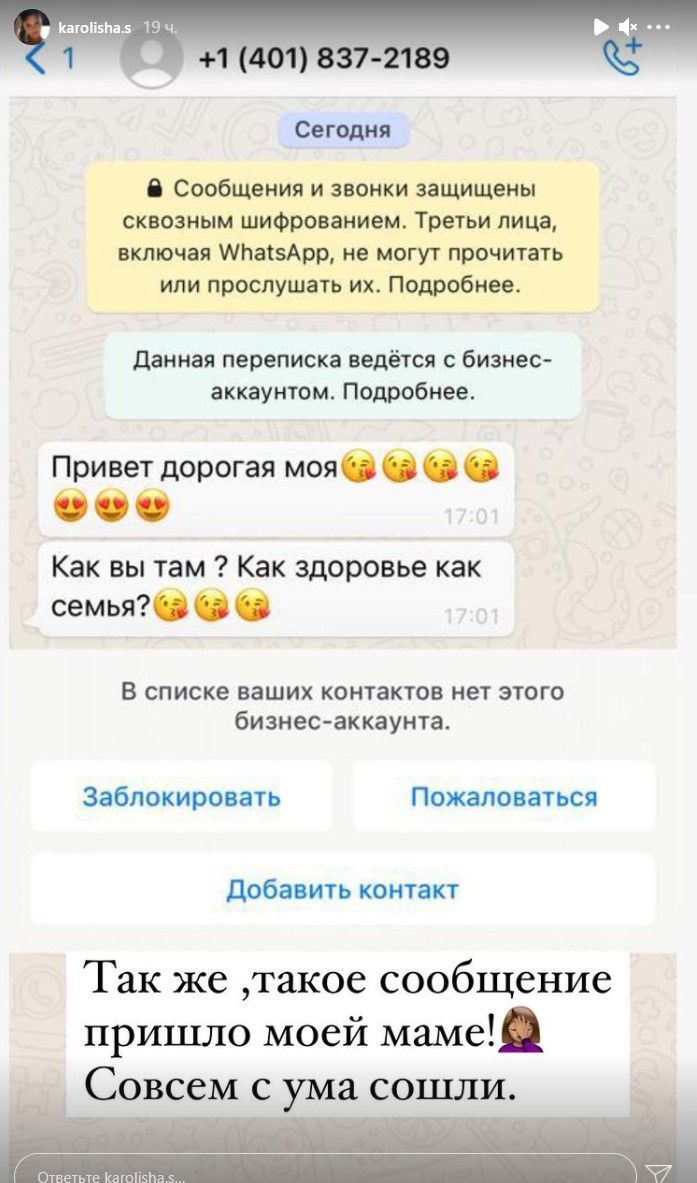Share the story via paper plane icon
This screenshot has height=1183, width=697.
658,1172
